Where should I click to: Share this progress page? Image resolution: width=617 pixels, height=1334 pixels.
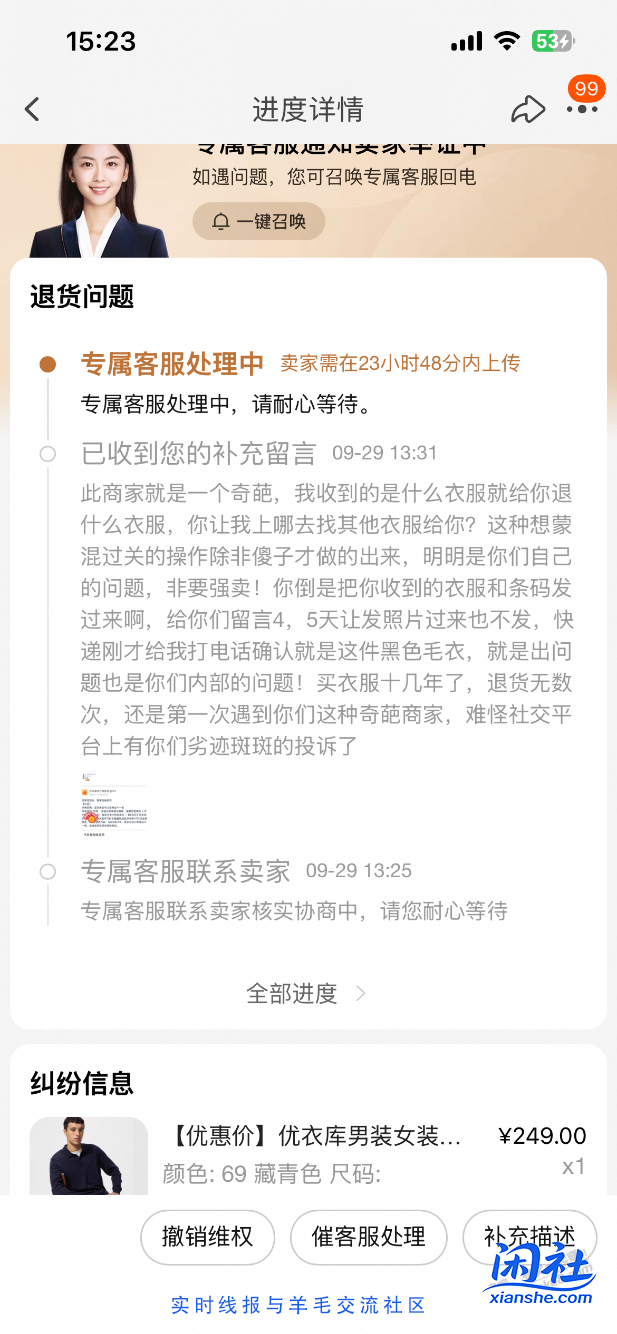[527, 109]
